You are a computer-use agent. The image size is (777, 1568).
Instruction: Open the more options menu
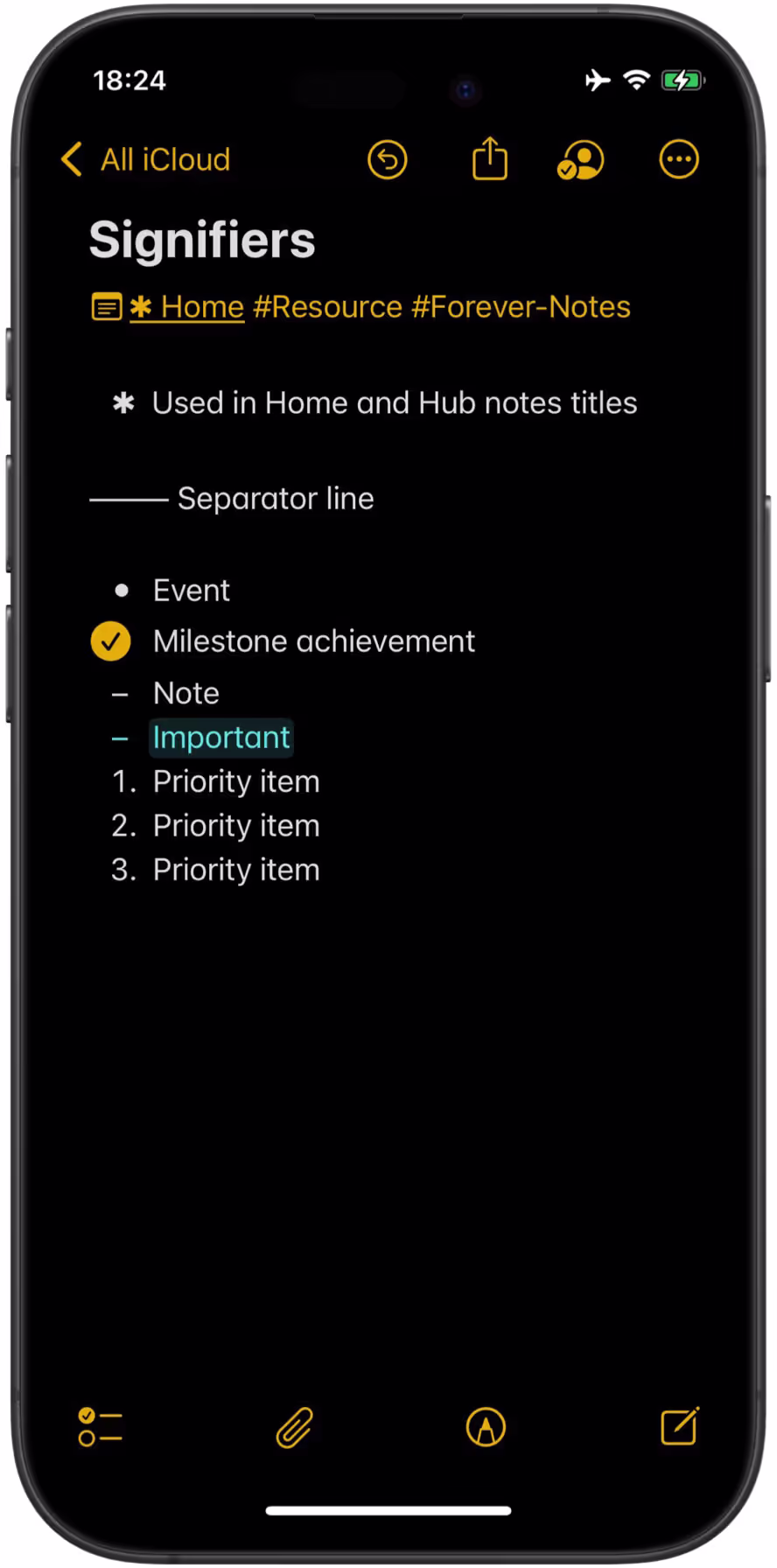click(x=678, y=159)
